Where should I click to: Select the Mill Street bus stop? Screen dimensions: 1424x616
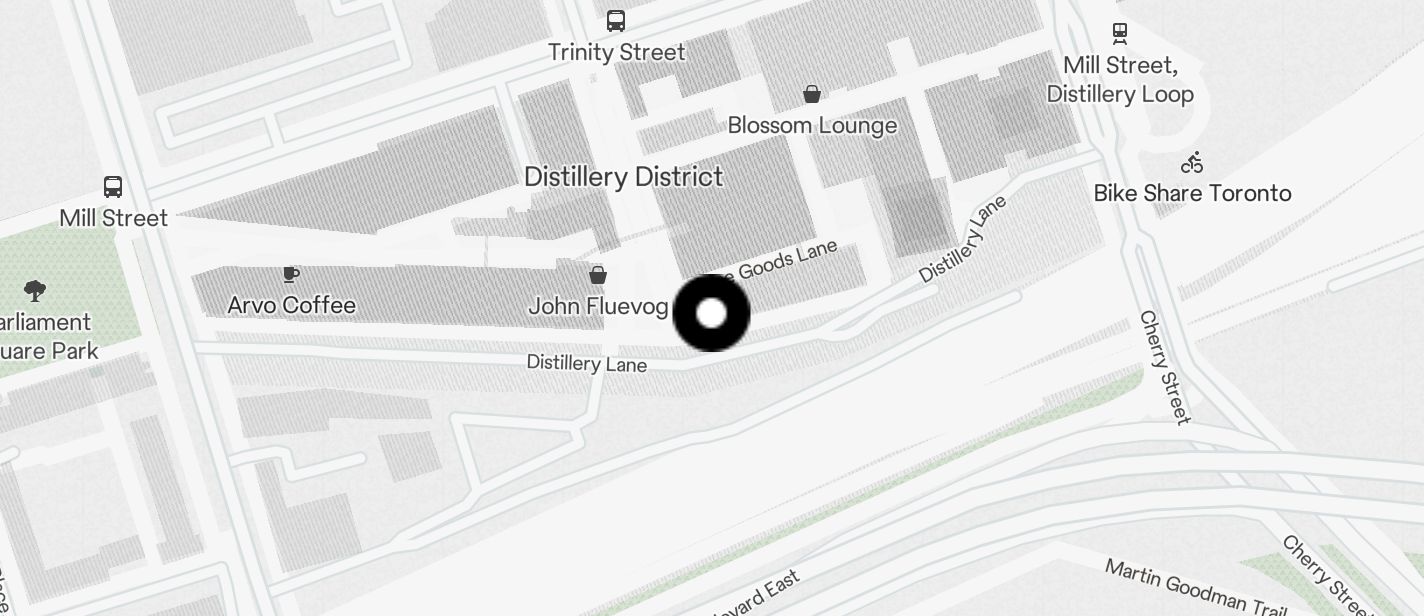tap(113, 187)
